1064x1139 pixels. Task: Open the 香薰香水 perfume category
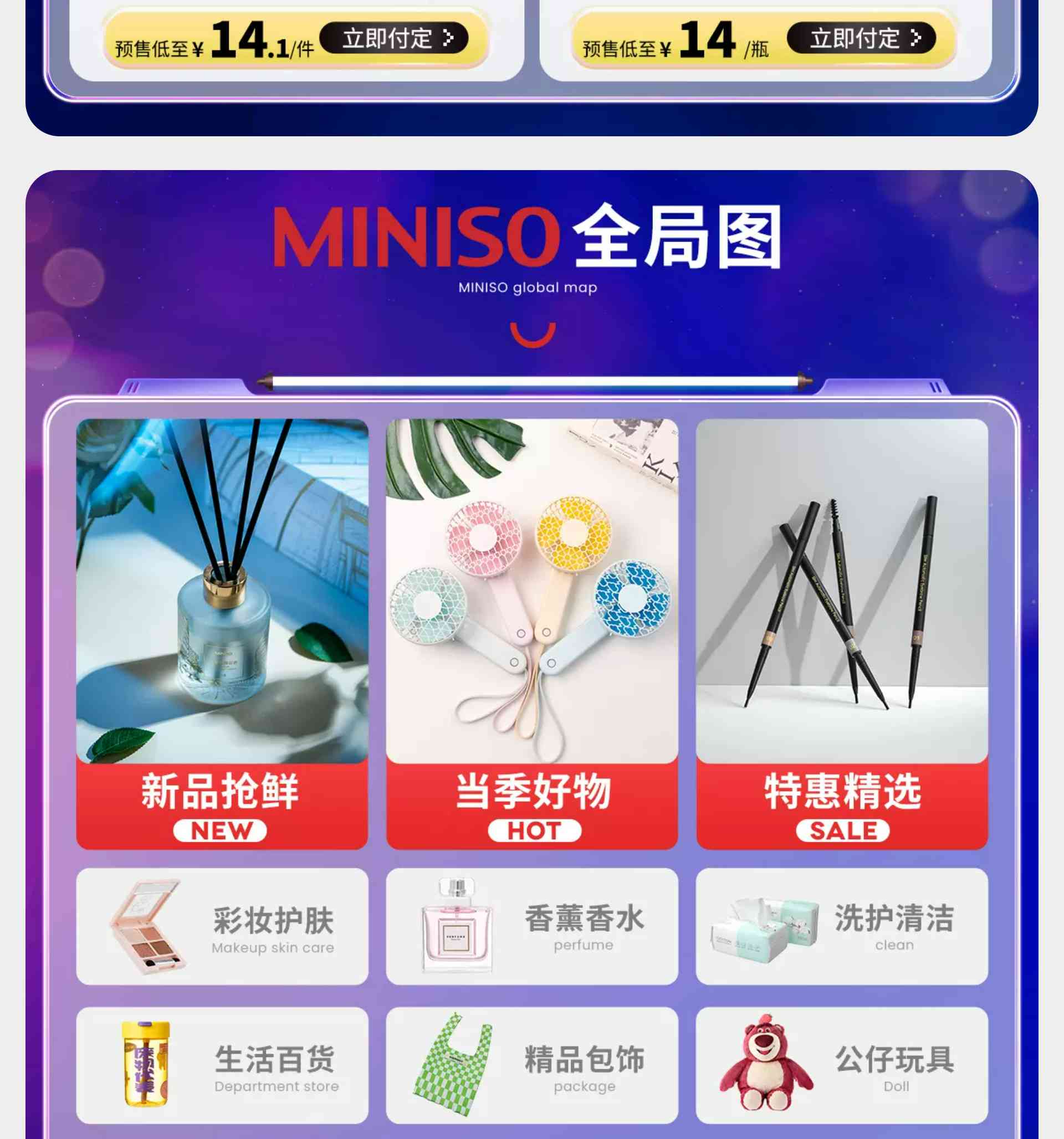[x=532, y=926]
